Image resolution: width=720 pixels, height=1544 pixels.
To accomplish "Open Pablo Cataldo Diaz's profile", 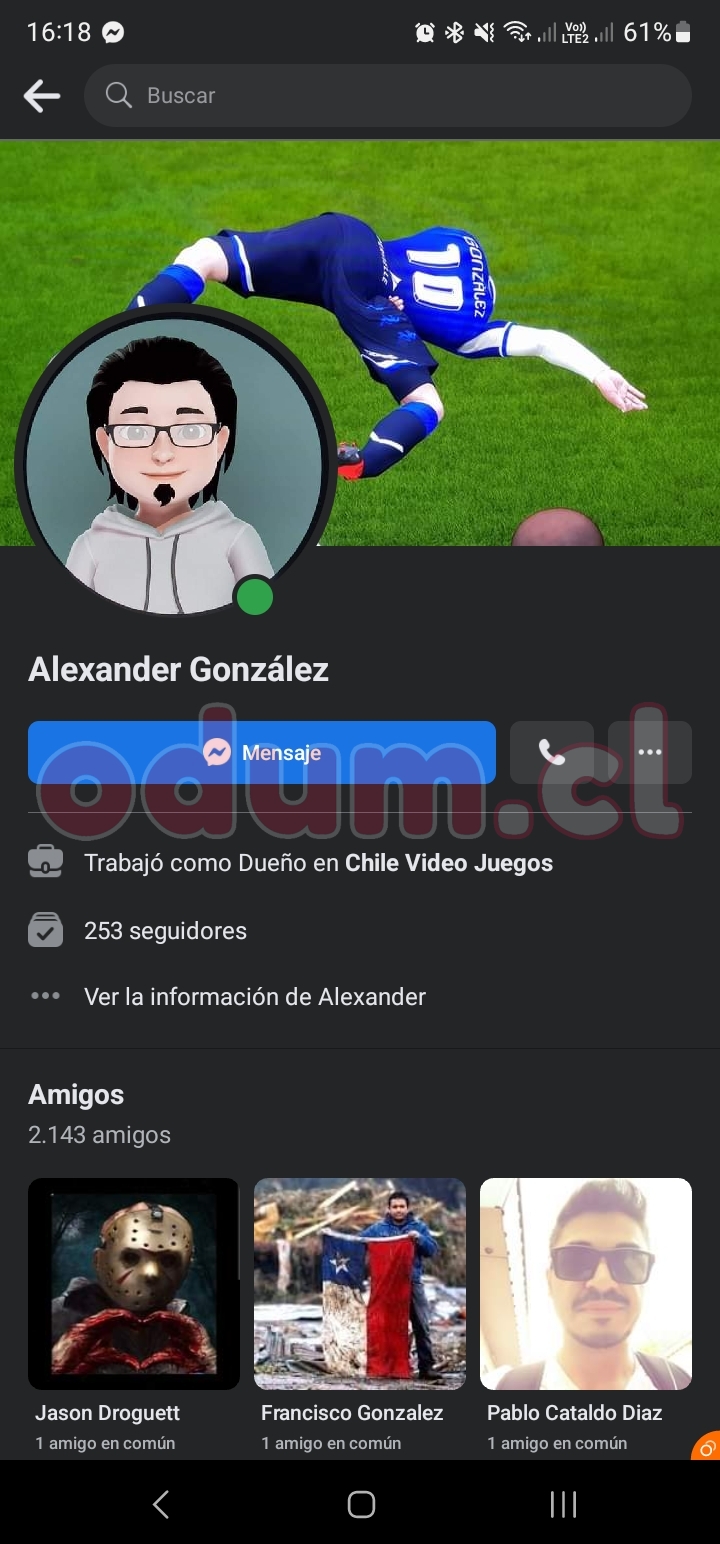I will (586, 1284).
